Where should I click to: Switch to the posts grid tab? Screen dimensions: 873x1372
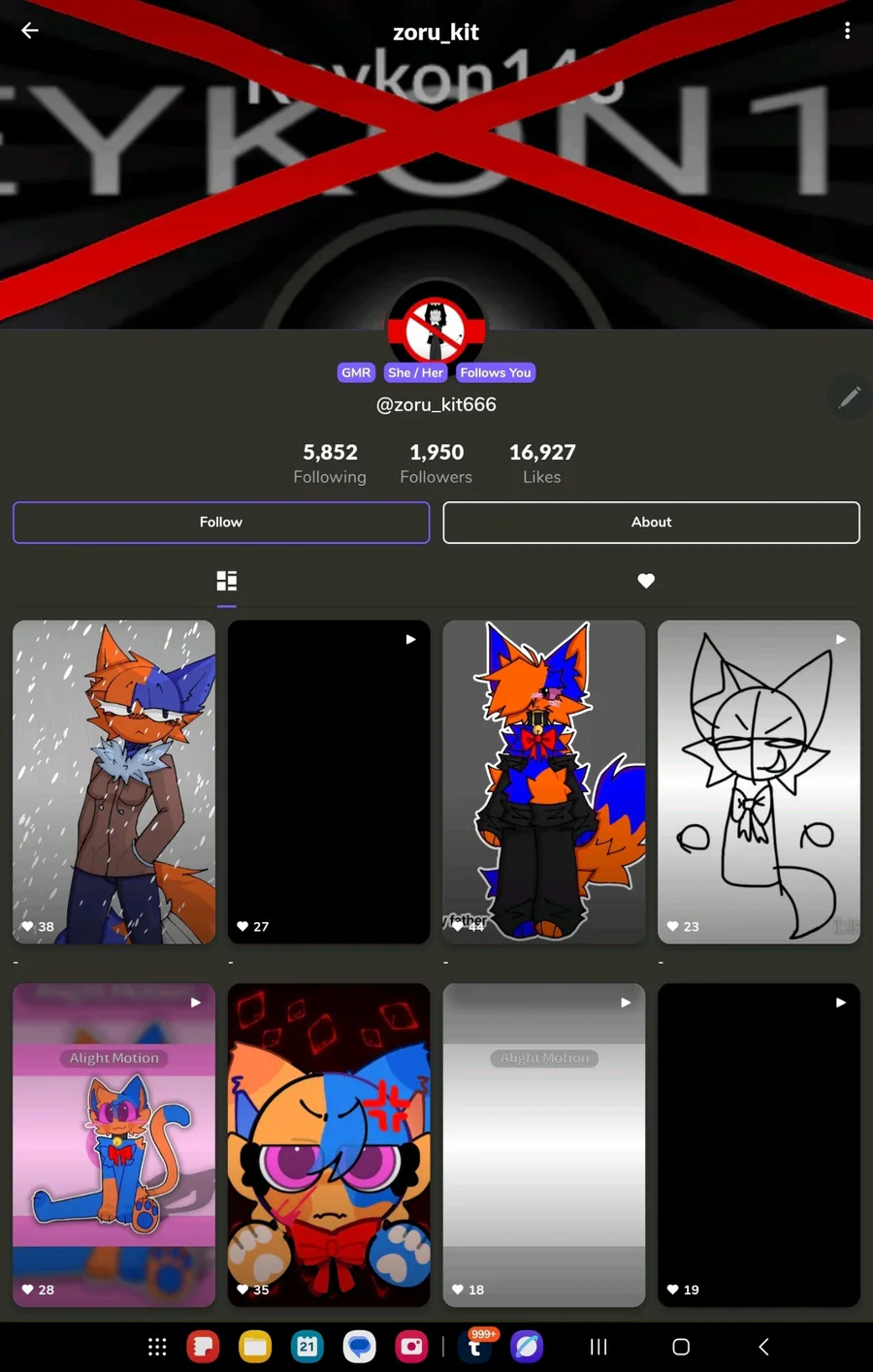tap(227, 581)
